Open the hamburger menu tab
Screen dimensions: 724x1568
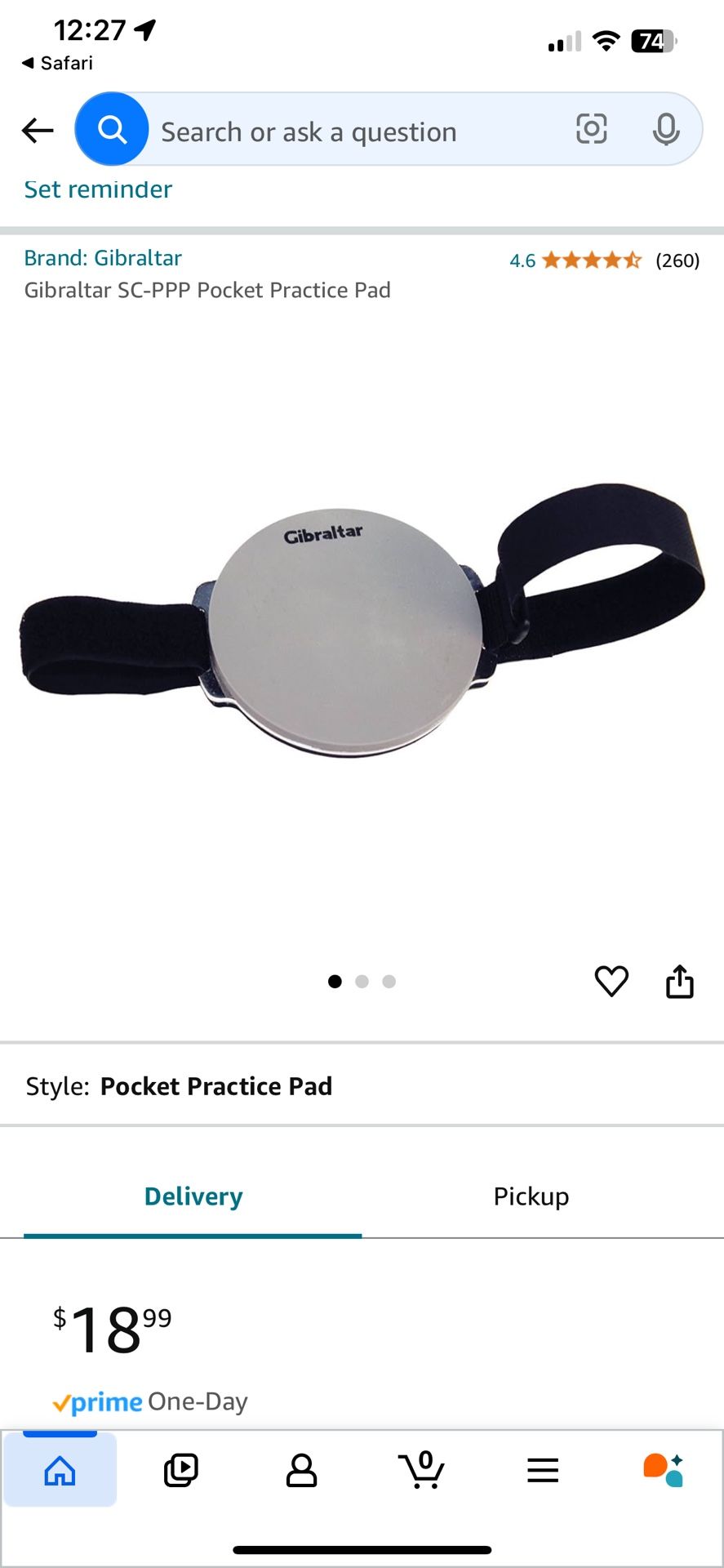coord(543,1471)
